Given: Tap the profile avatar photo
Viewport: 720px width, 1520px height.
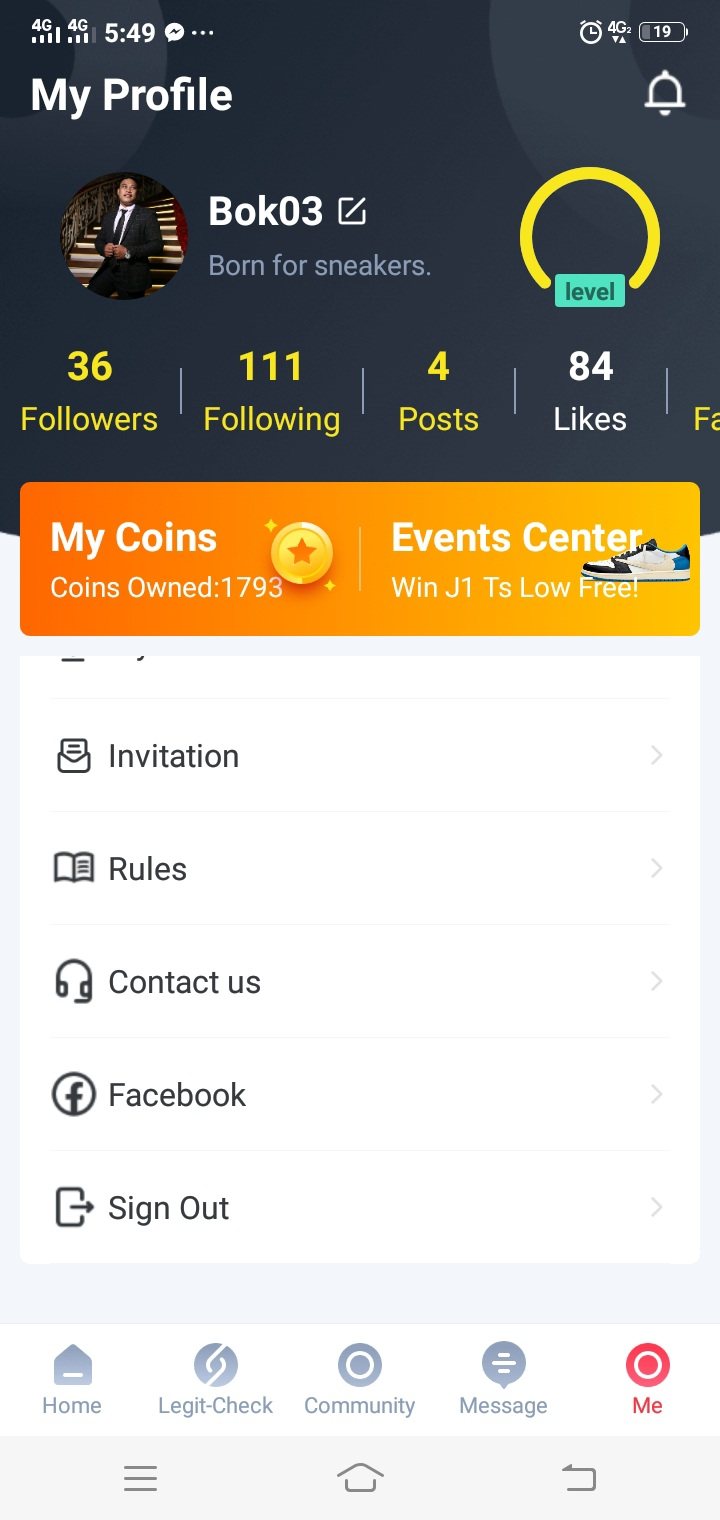Looking at the screenshot, I should coord(124,236).
